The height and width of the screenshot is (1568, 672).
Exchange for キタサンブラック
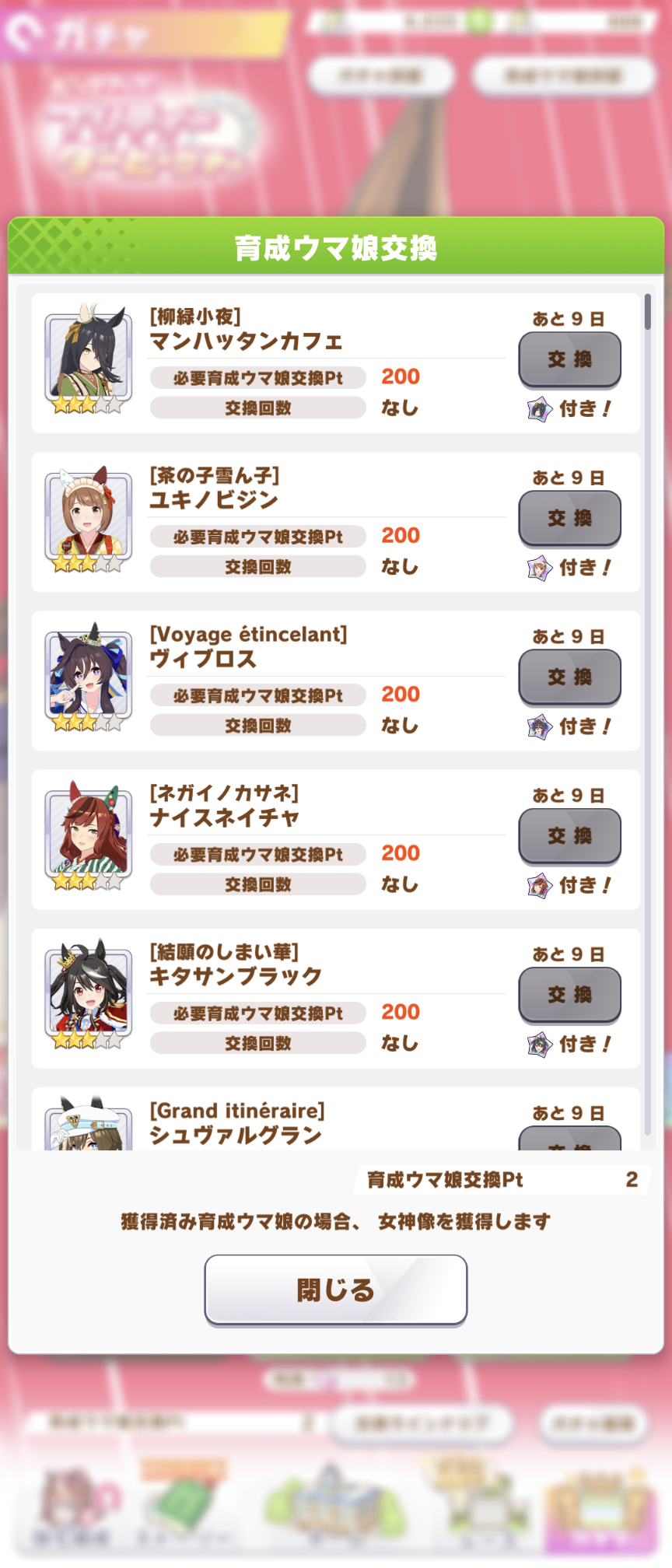point(569,993)
